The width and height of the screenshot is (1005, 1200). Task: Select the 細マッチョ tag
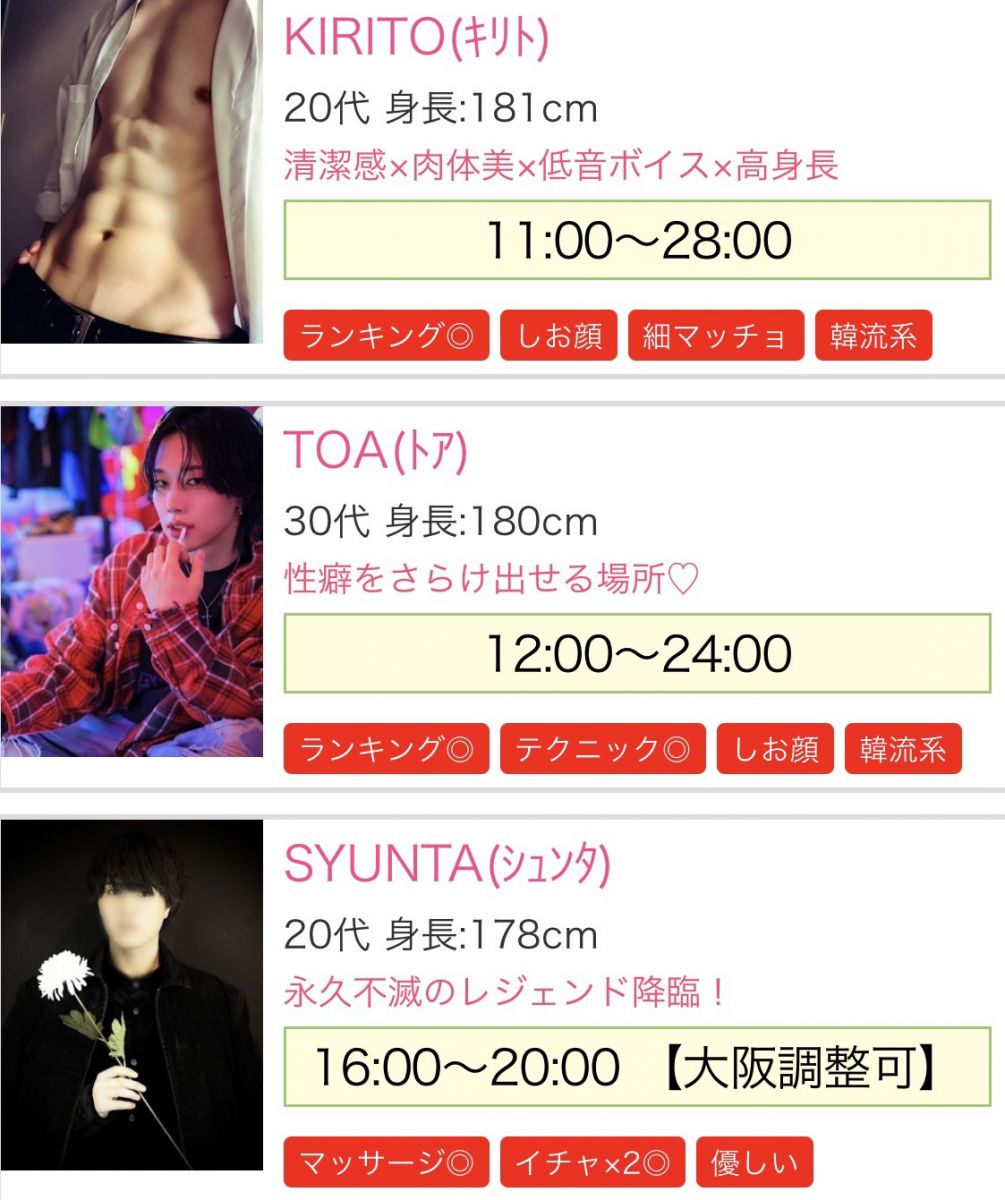pyautogui.click(x=716, y=336)
